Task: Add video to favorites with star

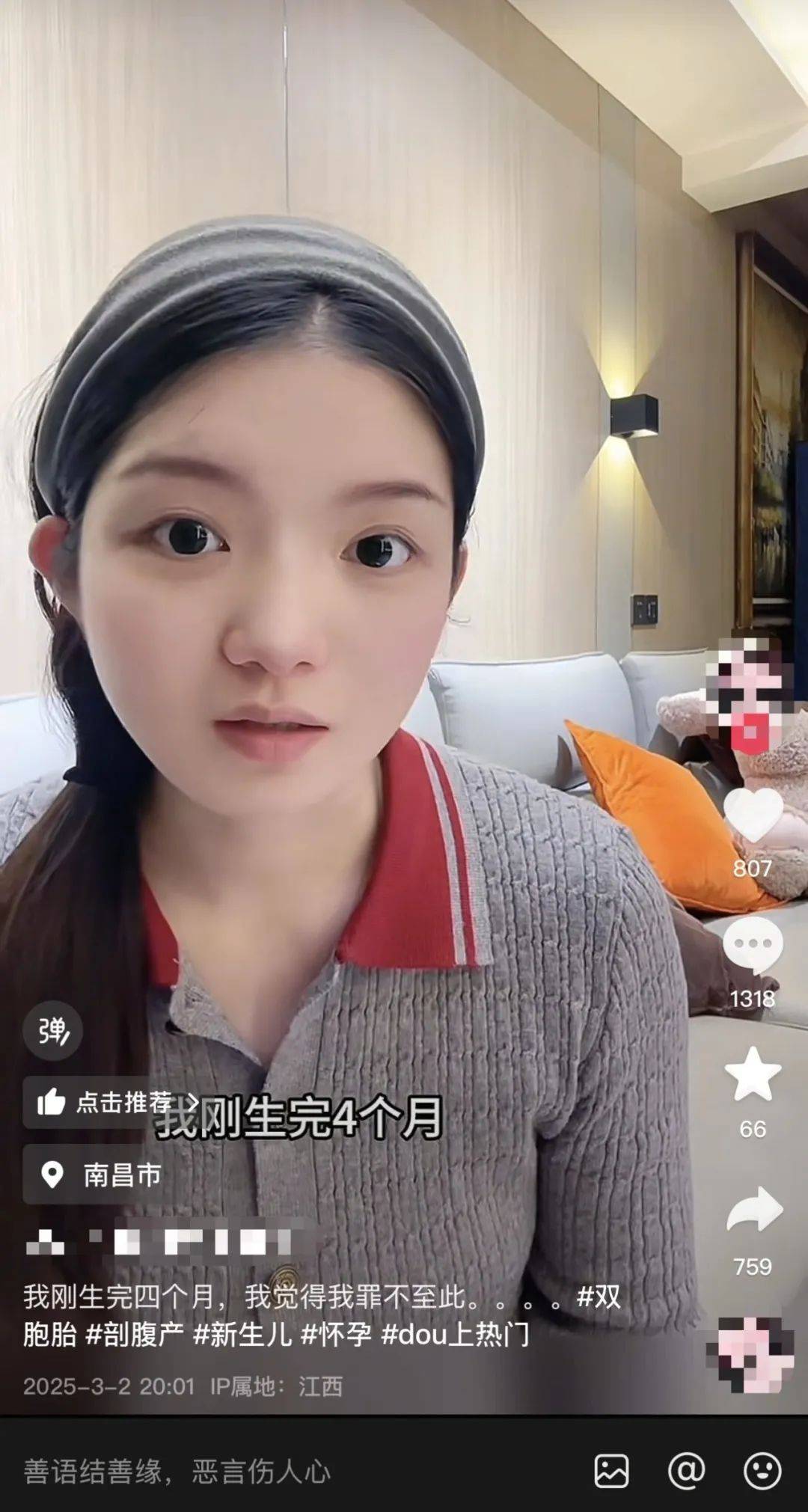Action: [x=753, y=1074]
